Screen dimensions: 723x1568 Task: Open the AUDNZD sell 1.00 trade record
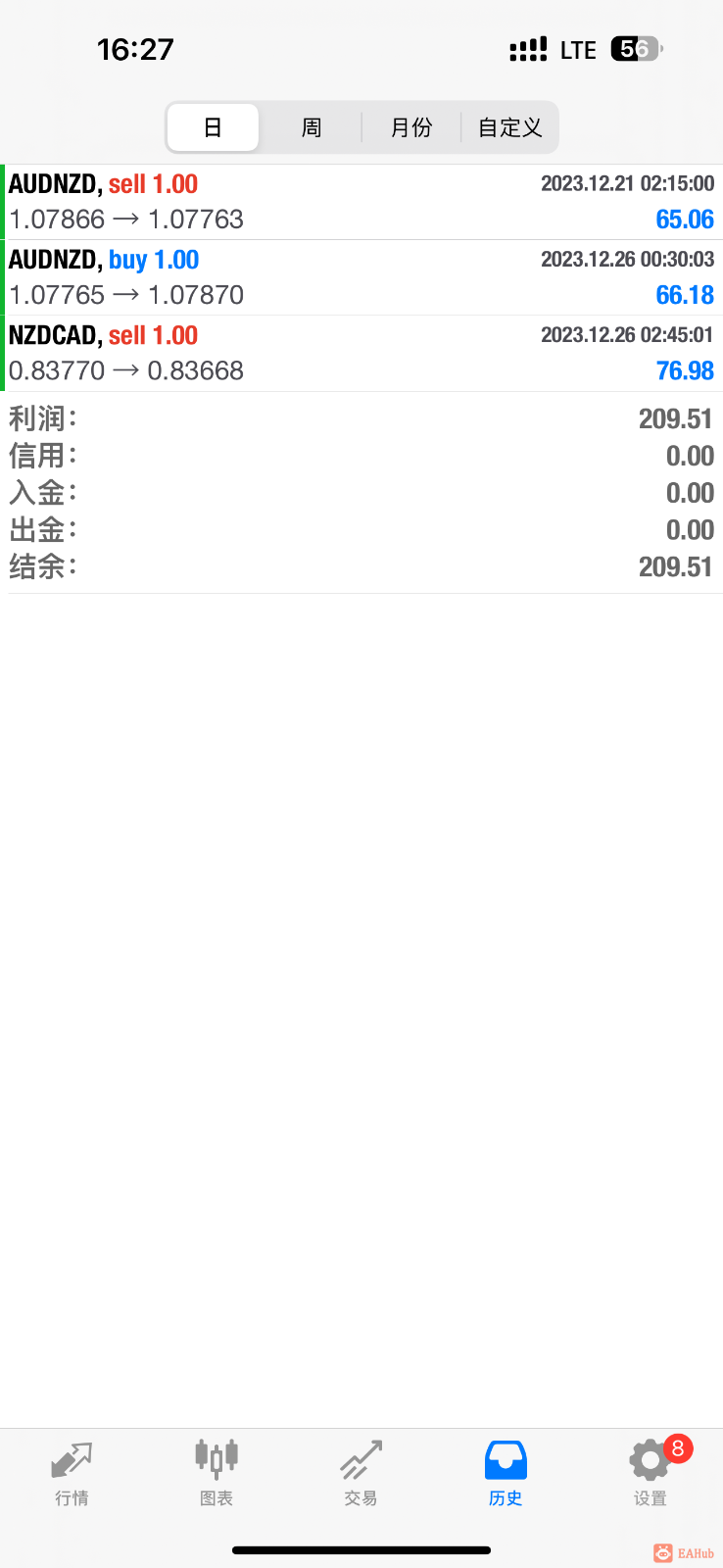point(361,201)
